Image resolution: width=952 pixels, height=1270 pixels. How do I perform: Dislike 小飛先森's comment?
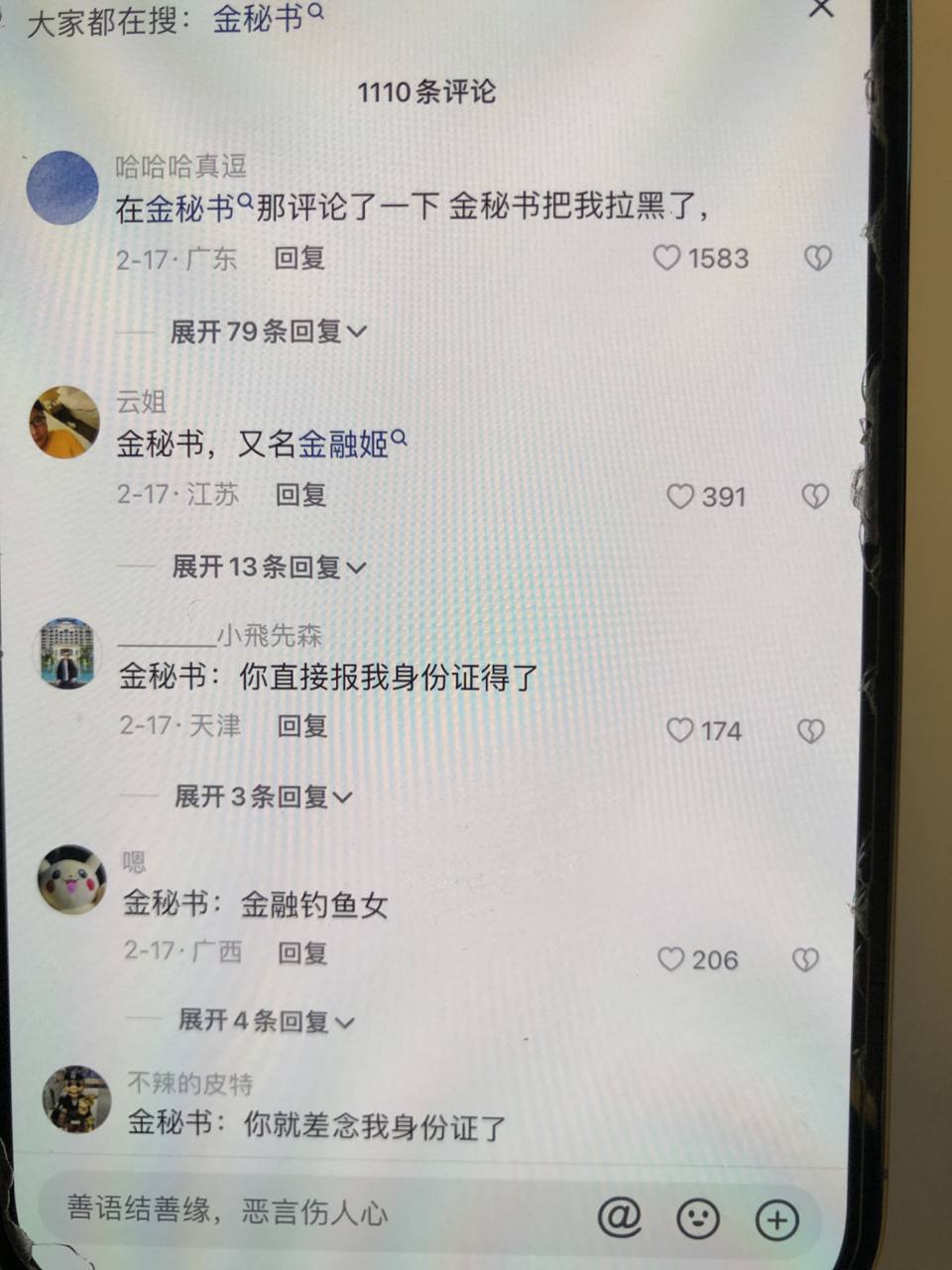point(811,730)
